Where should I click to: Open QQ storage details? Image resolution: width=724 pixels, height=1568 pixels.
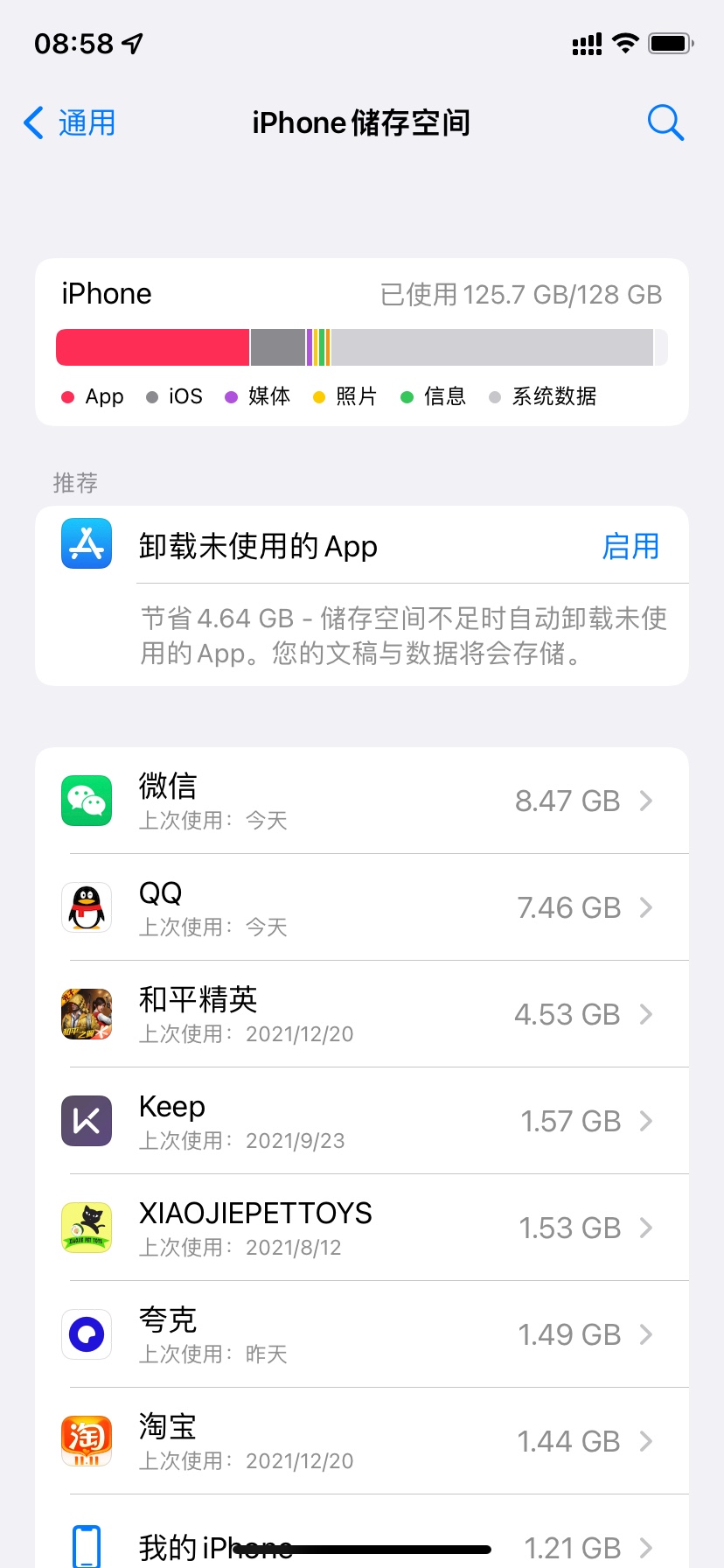[362, 907]
